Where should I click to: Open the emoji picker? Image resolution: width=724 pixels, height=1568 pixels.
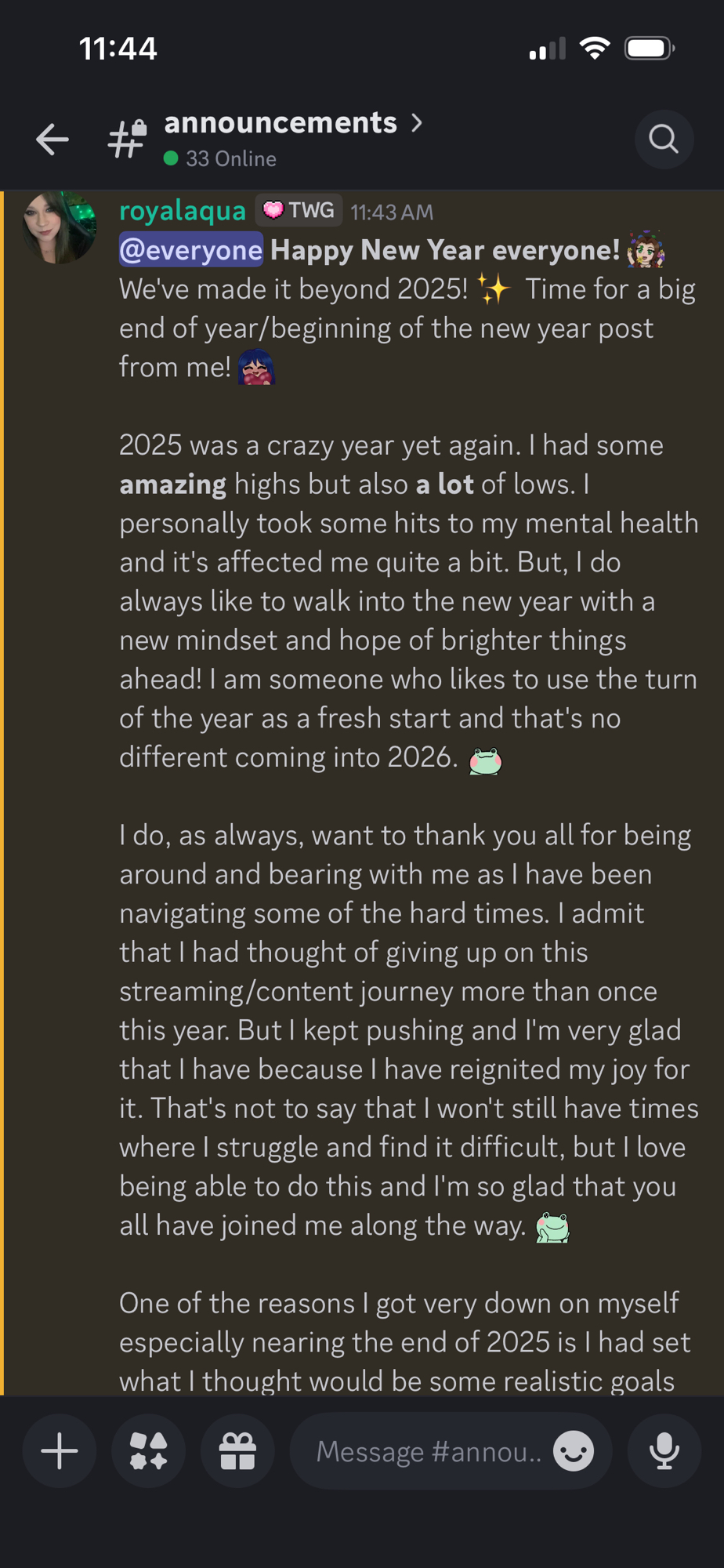click(574, 1451)
